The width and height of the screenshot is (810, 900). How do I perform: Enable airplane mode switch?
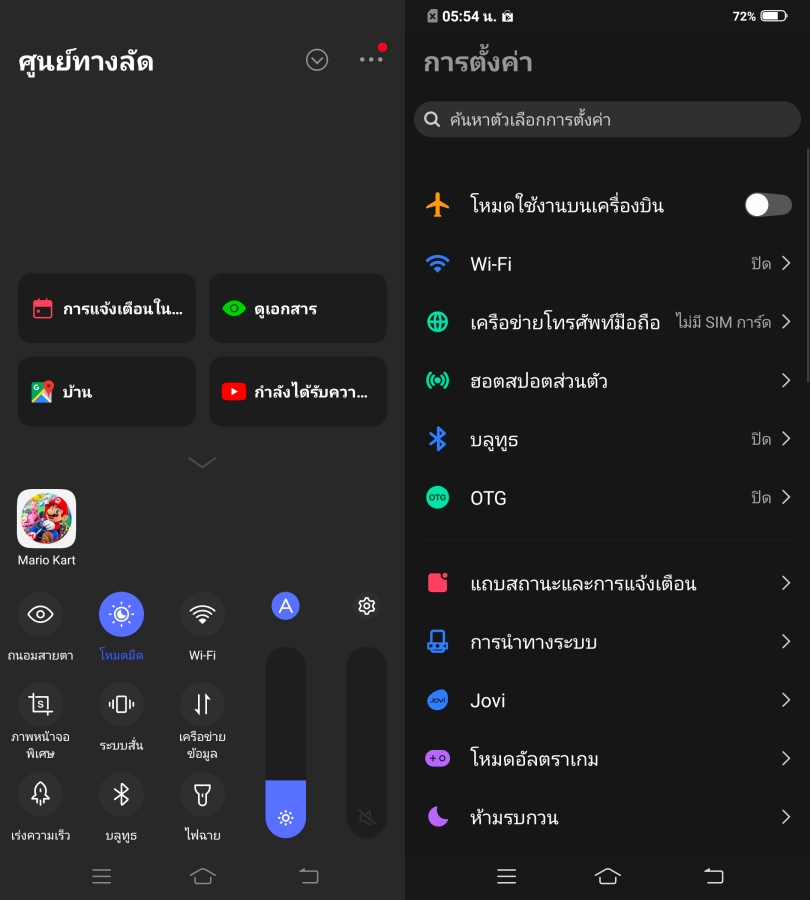(x=768, y=205)
